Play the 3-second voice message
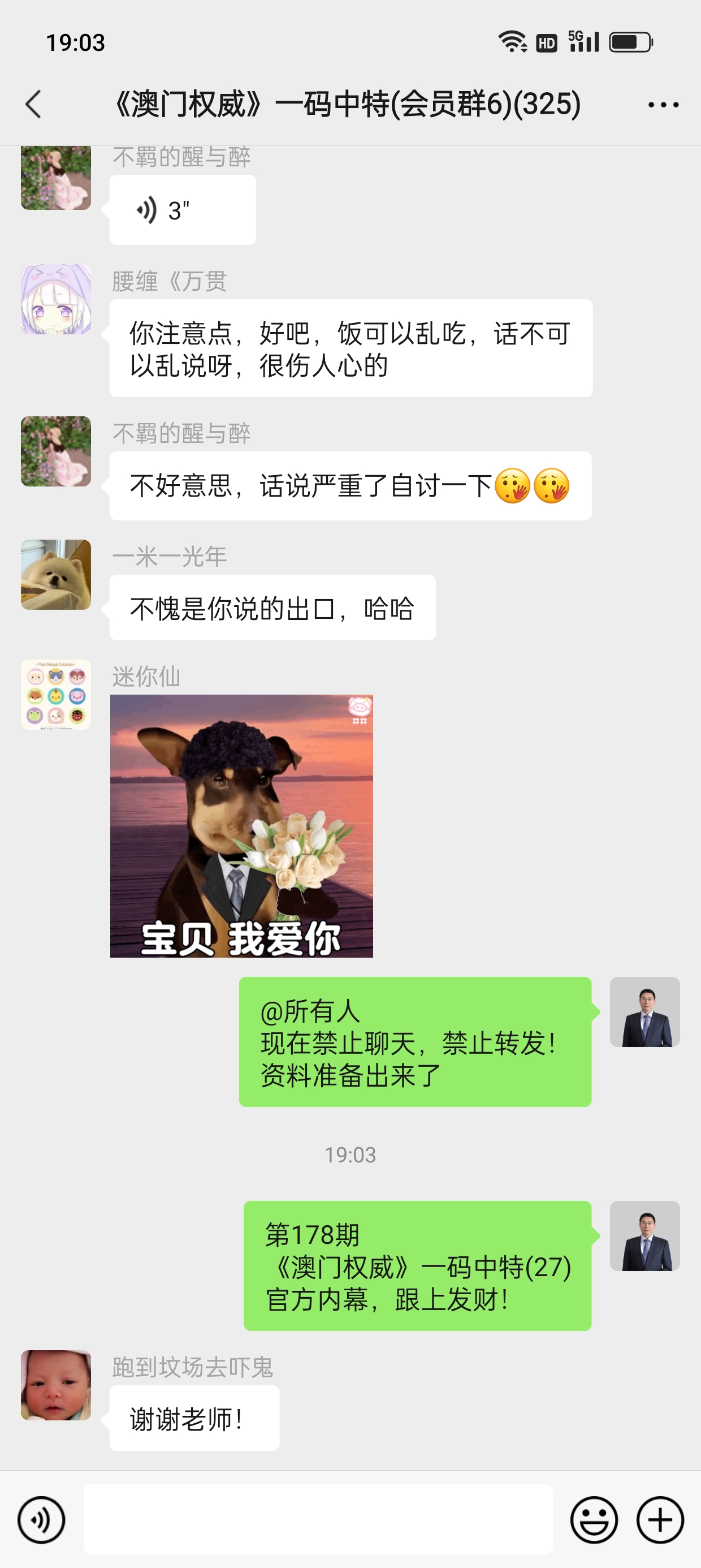The width and height of the screenshot is (701, 1568). (x=182, y=210)
